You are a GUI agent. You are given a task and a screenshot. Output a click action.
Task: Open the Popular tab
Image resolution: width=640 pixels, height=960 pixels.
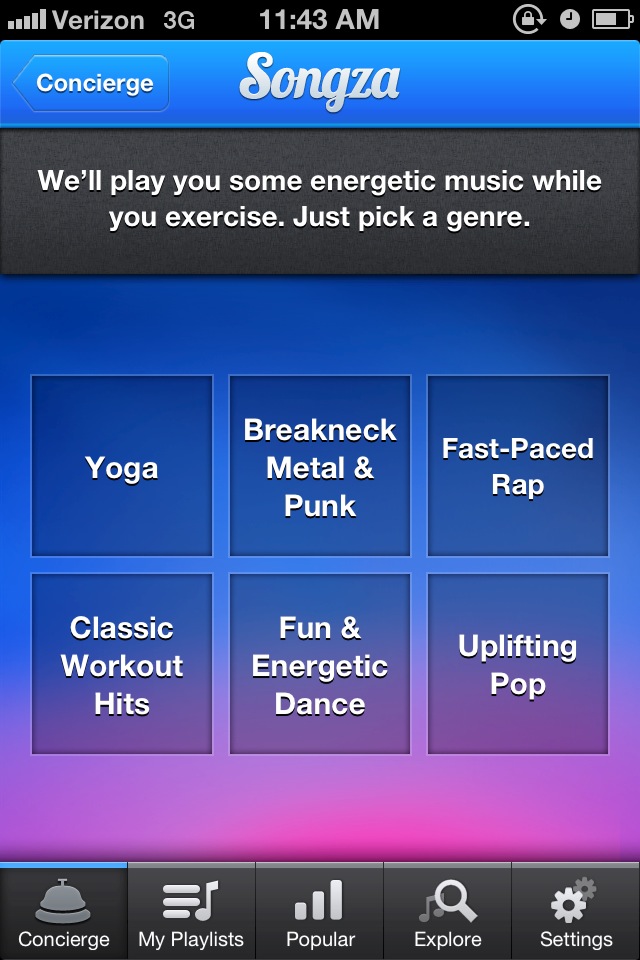(x=320, y=912)
